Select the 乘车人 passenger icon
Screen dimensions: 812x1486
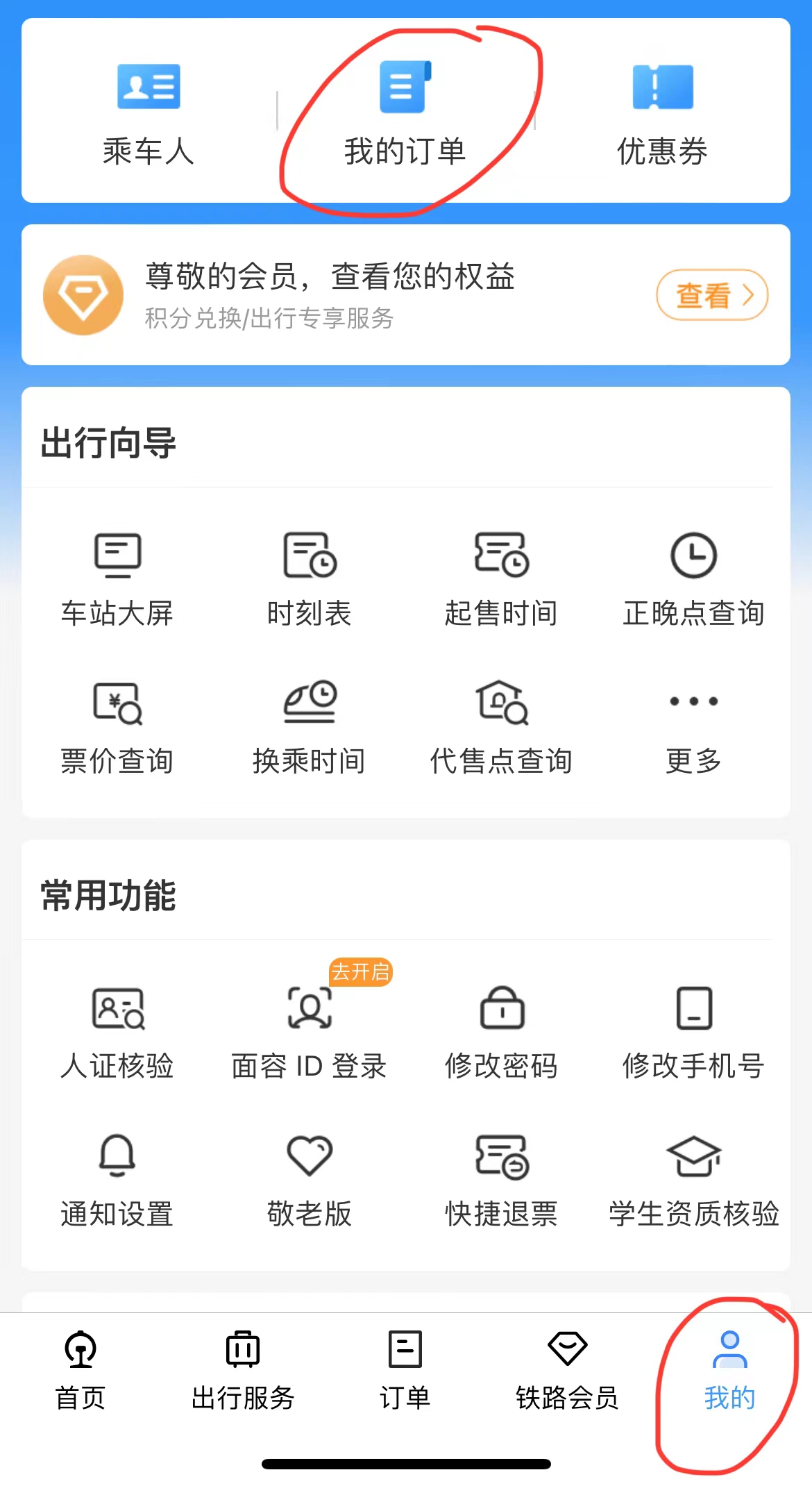click(149, 111)
